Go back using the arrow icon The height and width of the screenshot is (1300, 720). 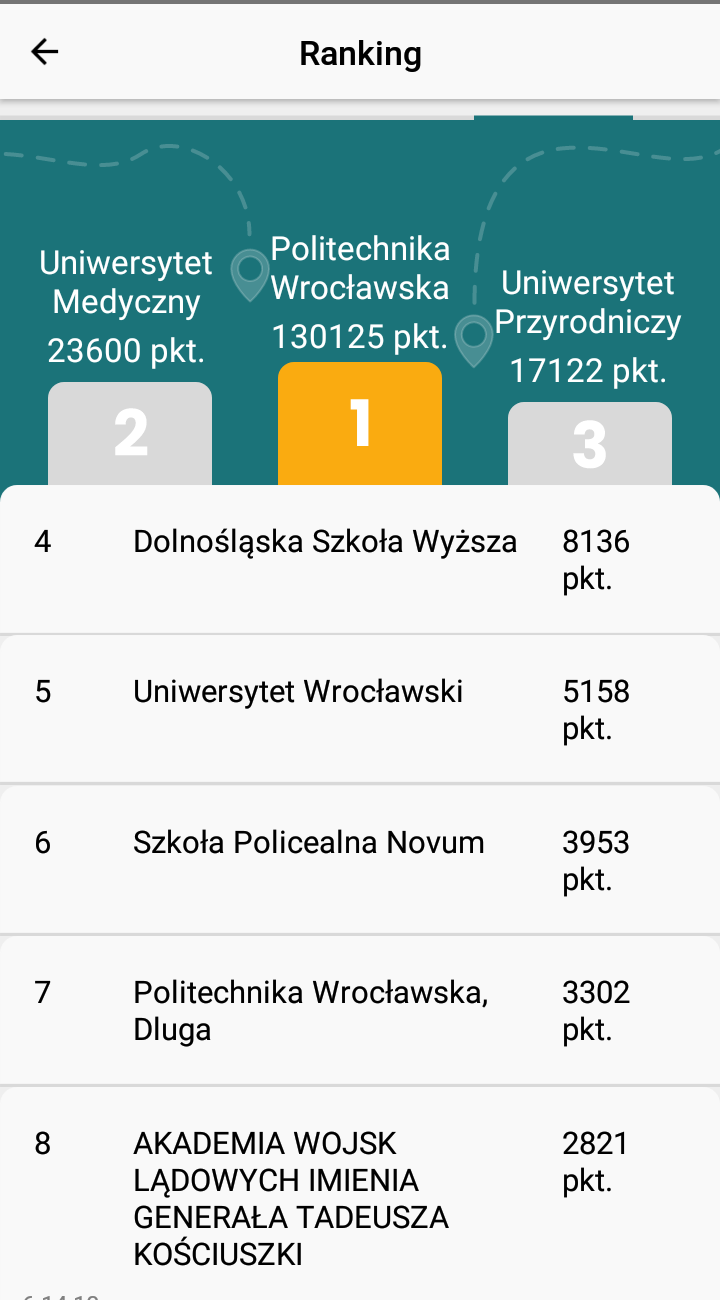pyautogui.click(x=45, y=52)
